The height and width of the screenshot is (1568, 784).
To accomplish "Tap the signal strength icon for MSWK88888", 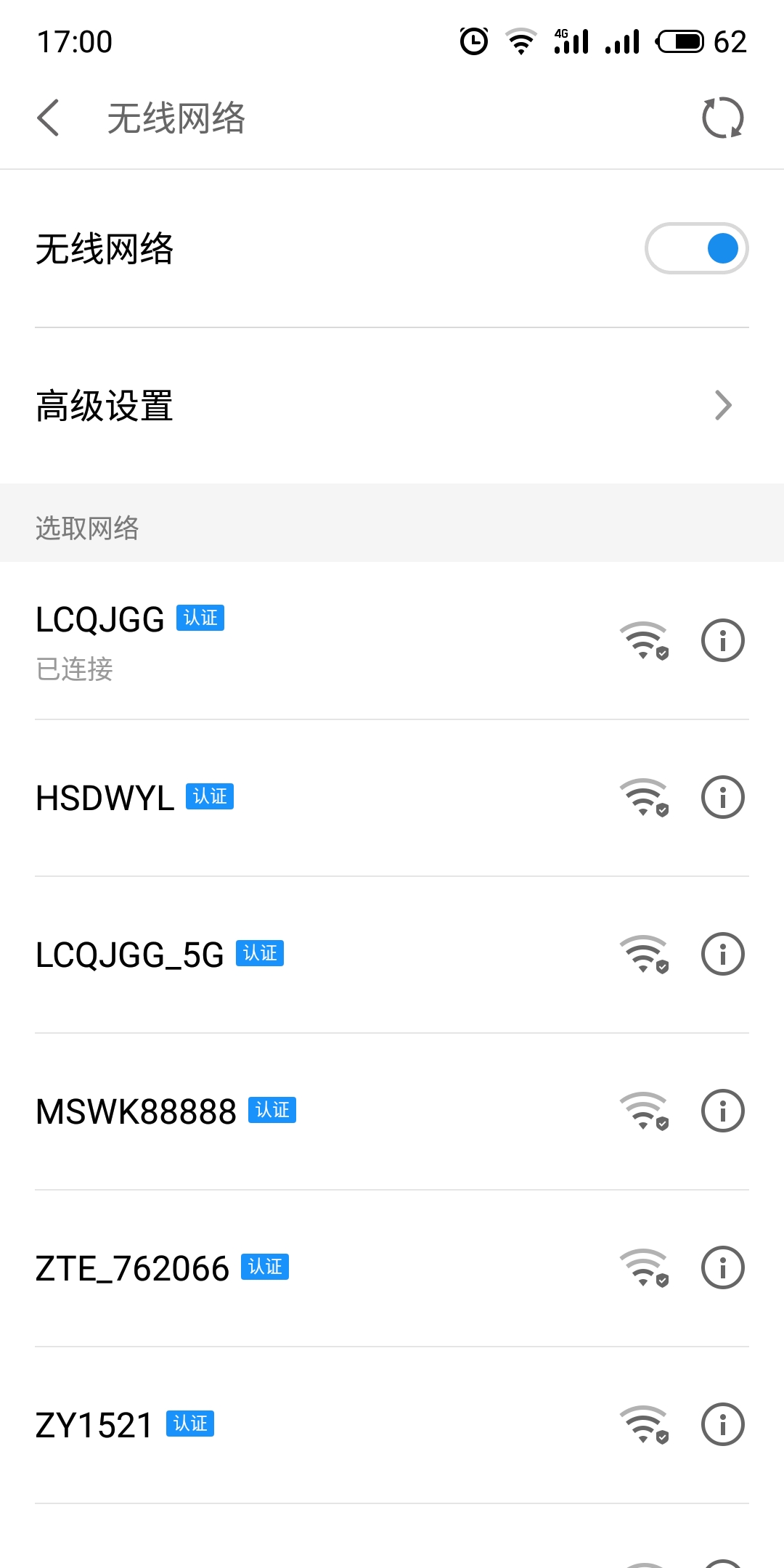I will (642, 1110).
